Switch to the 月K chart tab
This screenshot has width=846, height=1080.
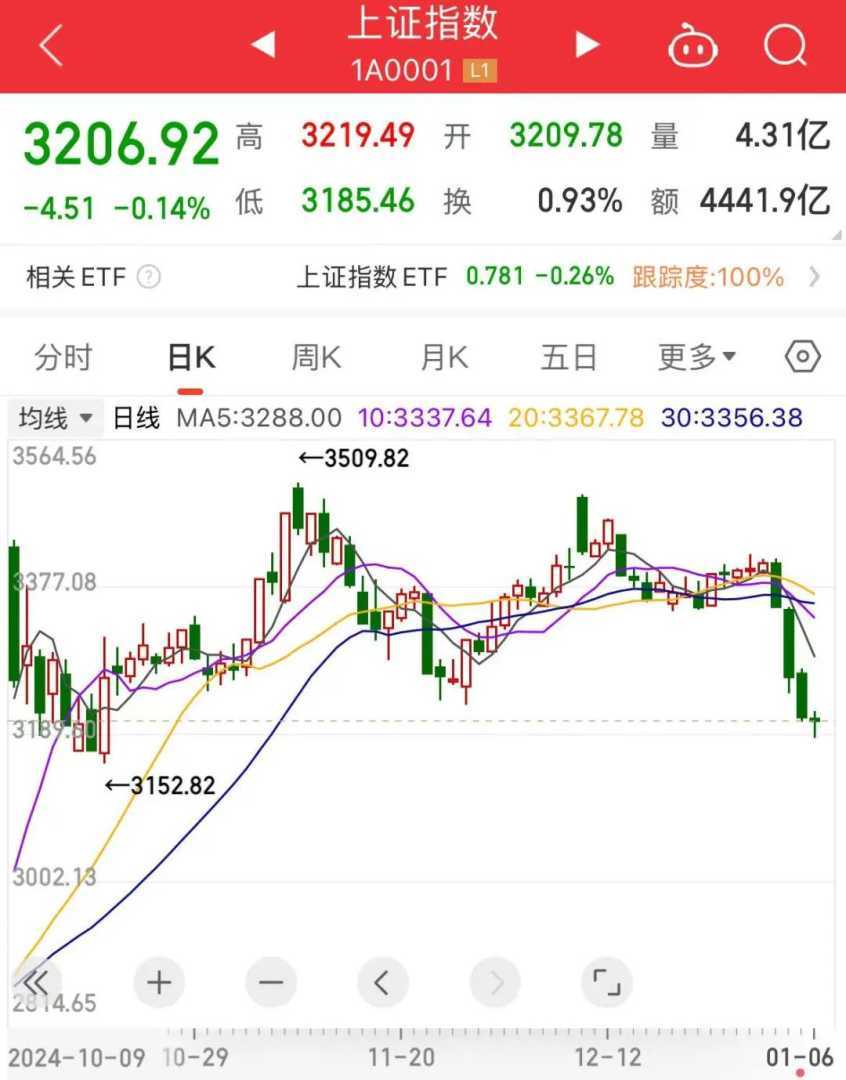point(443,357)
